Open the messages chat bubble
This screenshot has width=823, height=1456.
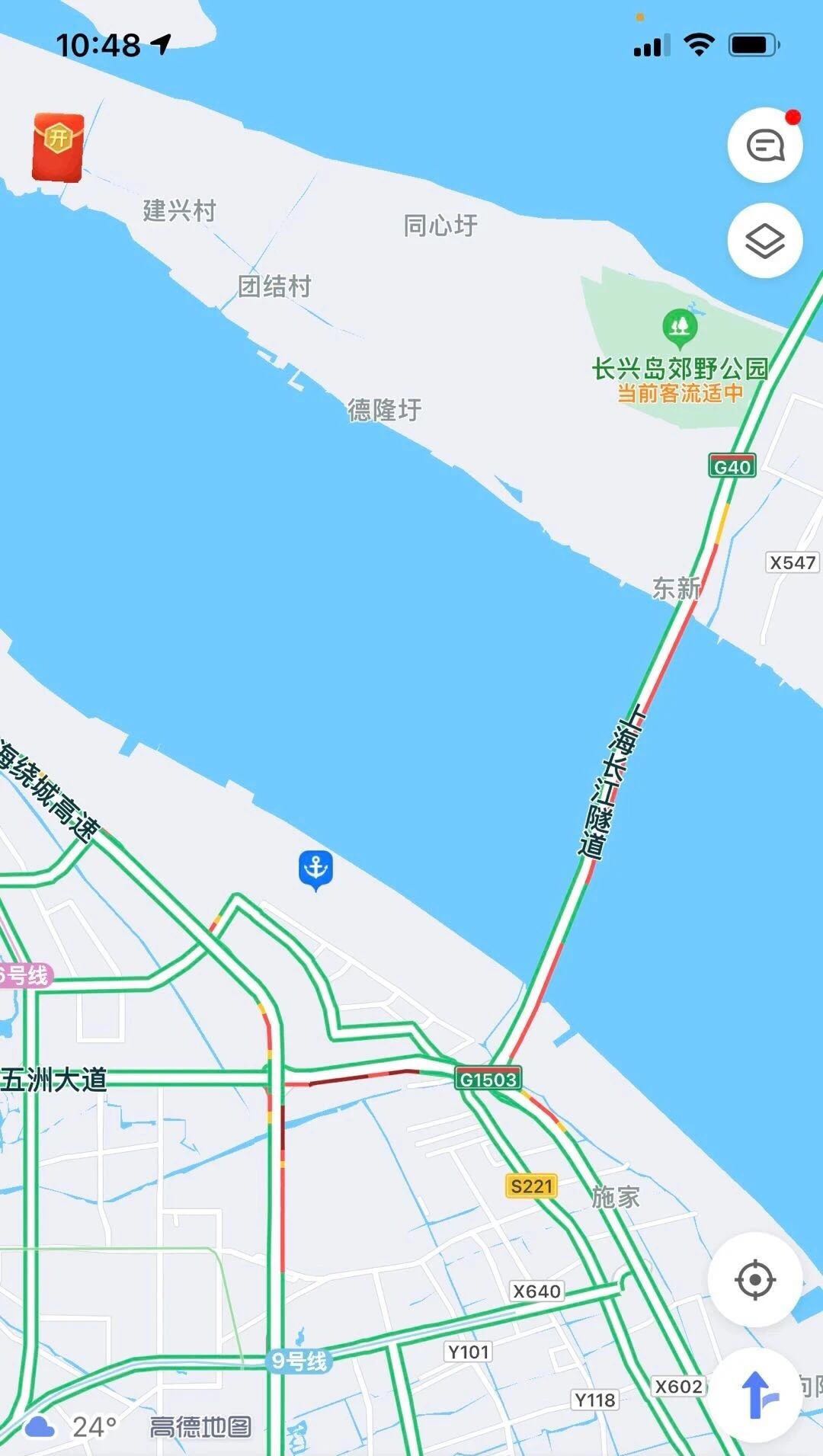coord(764,145)
